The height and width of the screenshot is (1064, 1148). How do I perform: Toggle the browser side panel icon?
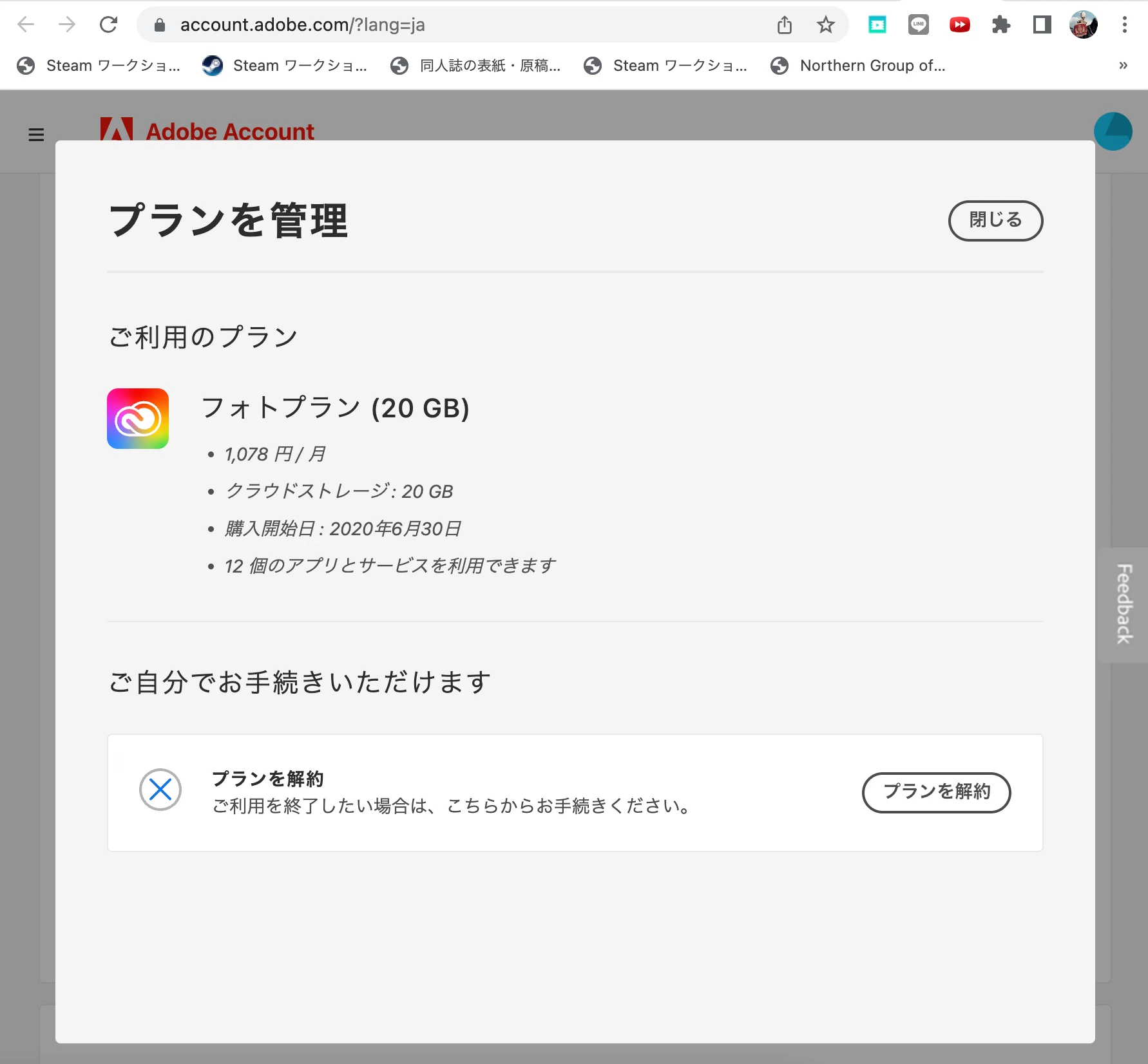pyautogui.click(x=1042, y=25)
